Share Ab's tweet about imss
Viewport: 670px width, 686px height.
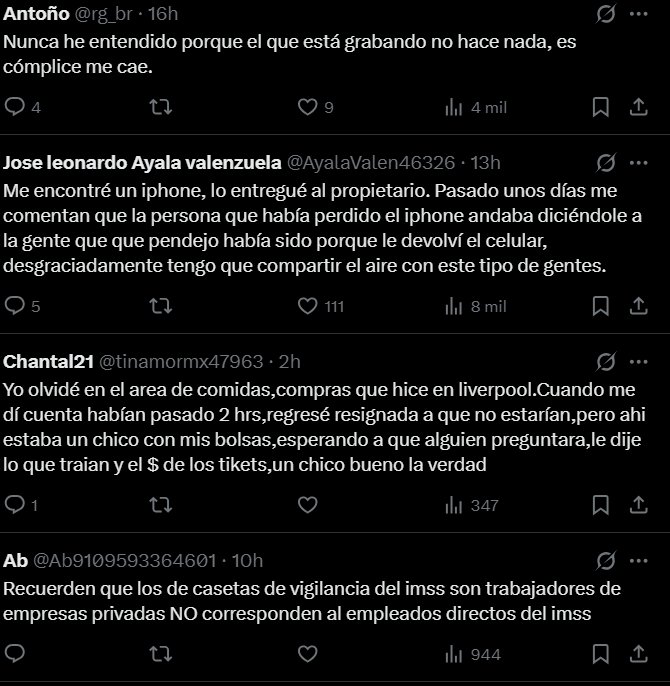[x=638, y=654]
